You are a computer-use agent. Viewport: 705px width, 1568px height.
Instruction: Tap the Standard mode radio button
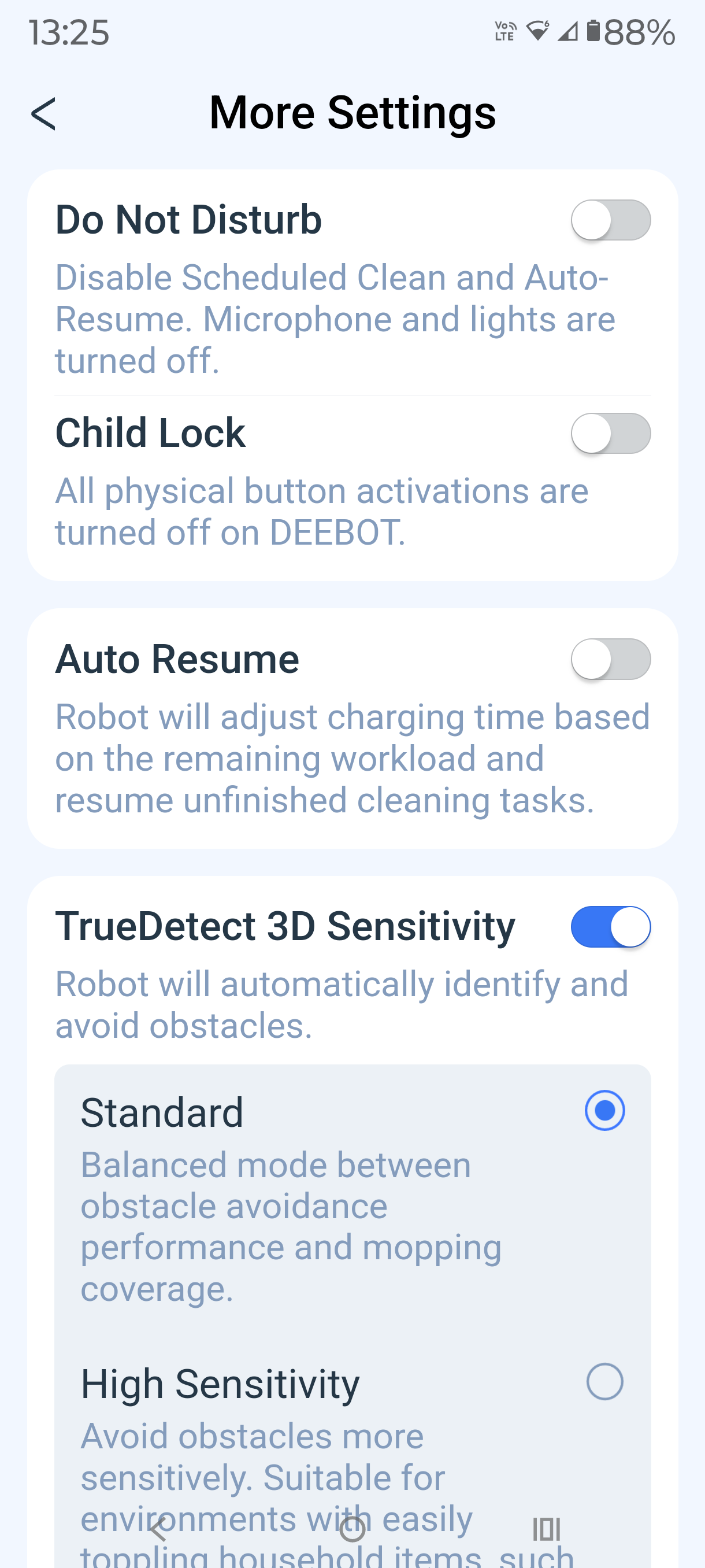tap(604, 1110)
